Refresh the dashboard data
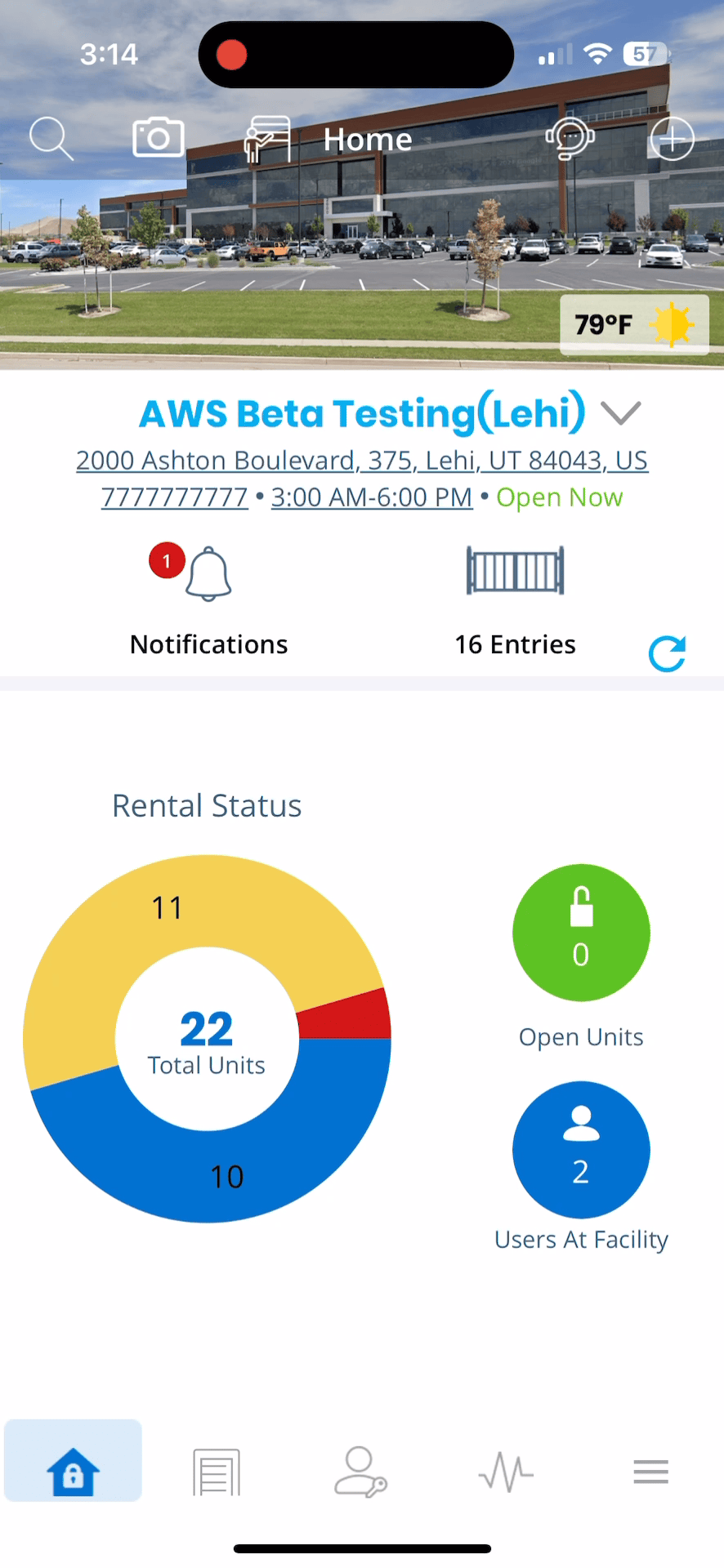The height and width of the screenshot is (1568, 724). 667,653
